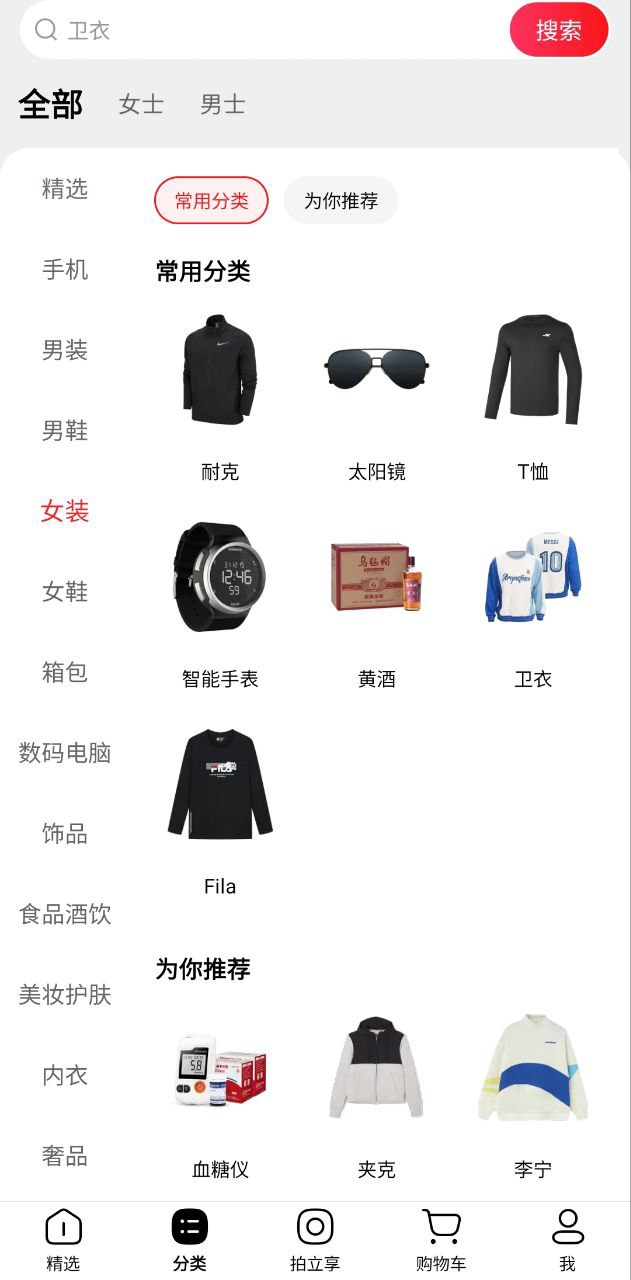
Task: Open the 男装 category in sidebar
Action: [x=65, y=350]
